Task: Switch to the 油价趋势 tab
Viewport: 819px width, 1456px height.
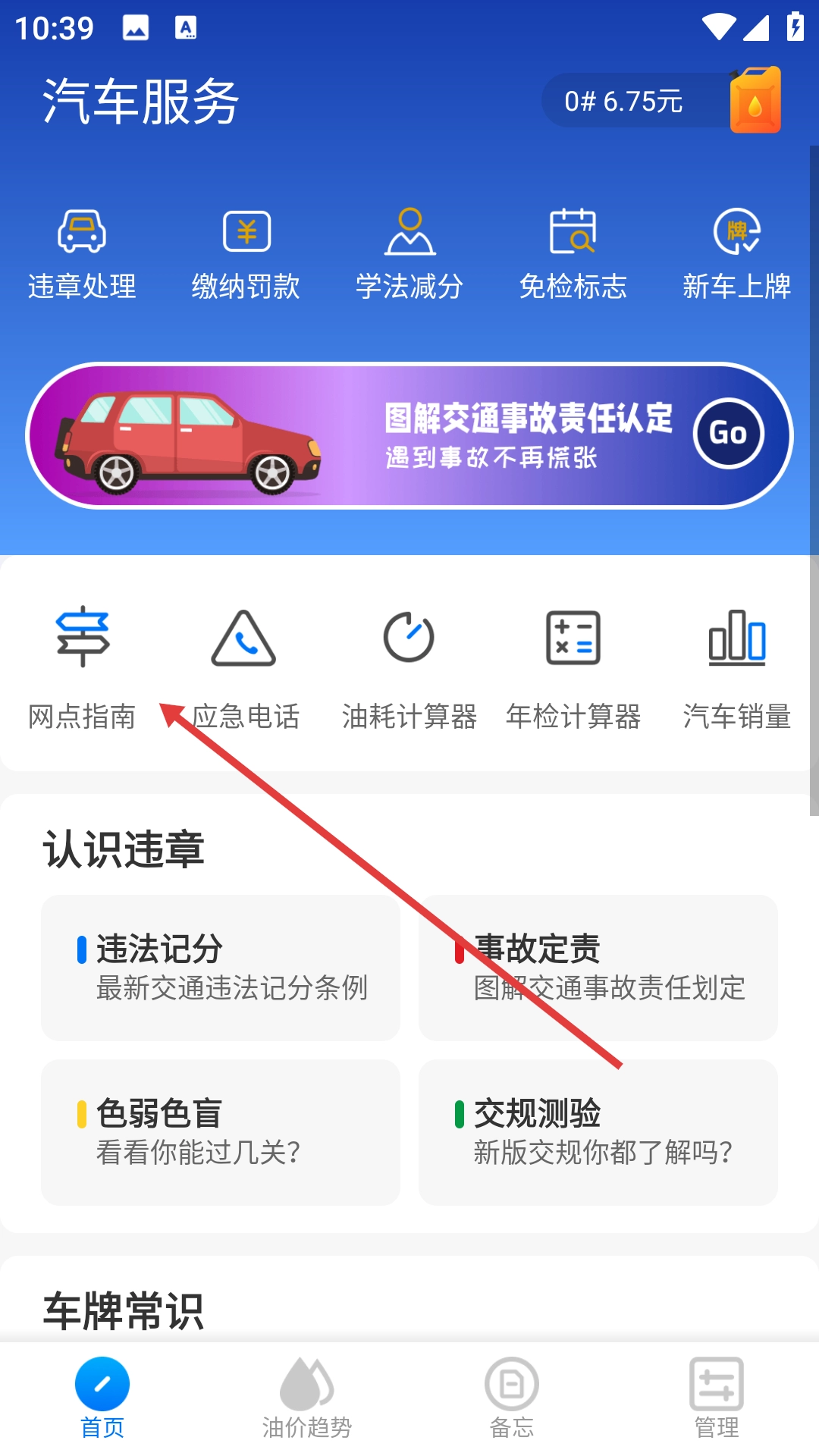Action: (307, 1398)
